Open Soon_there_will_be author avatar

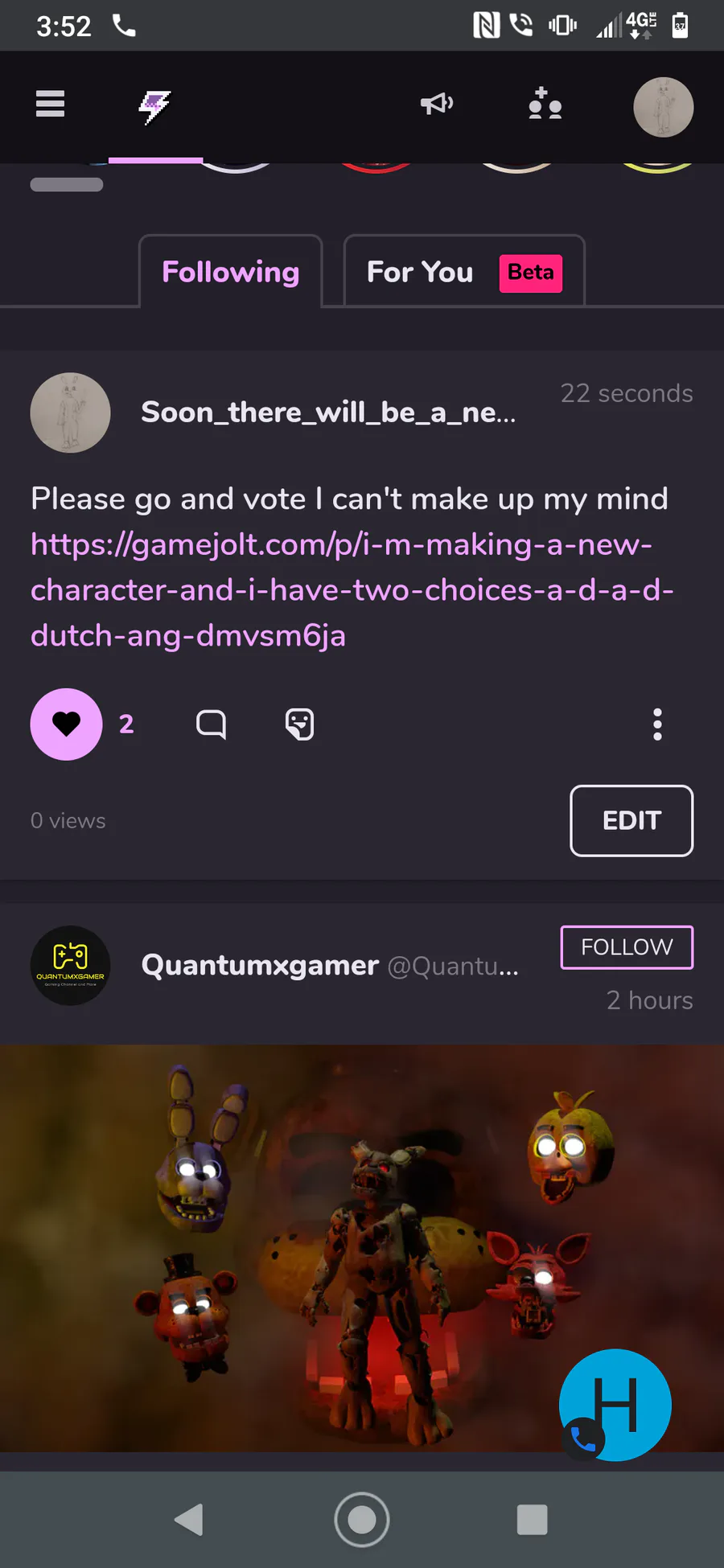(x=70, y=413)
